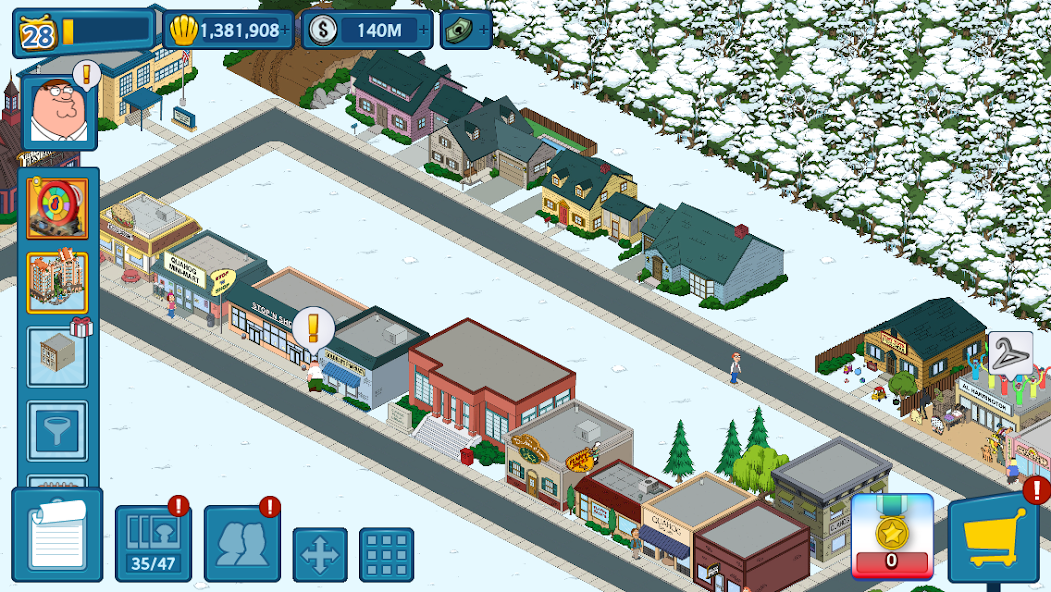Enable move mode with arrows icon
Image resolution: width=1051 pixels, height=592 pixels.
pyautogui.click(x=320, y=554)
